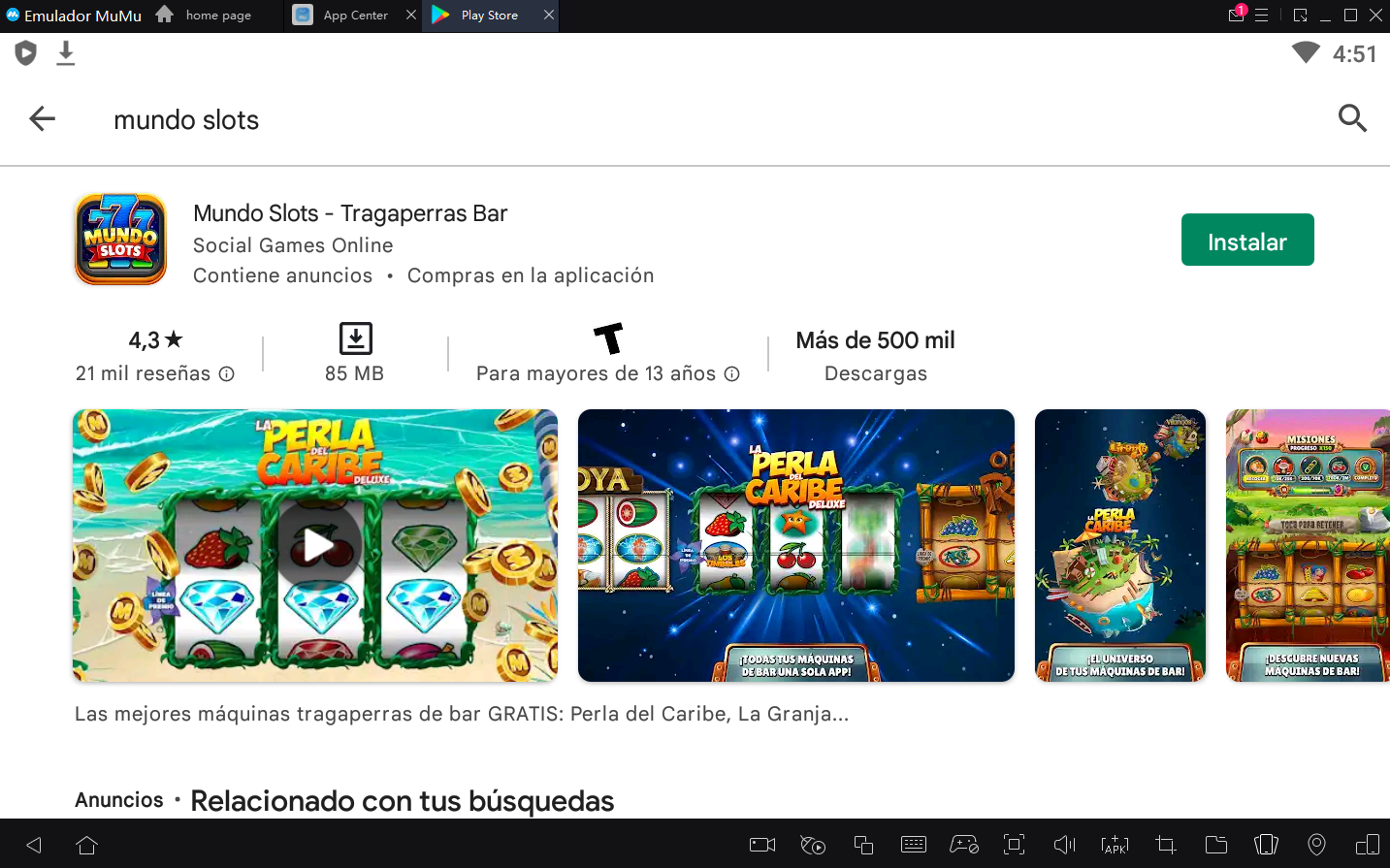
Task: Close the Play Store tab
Action: [549, 16]
